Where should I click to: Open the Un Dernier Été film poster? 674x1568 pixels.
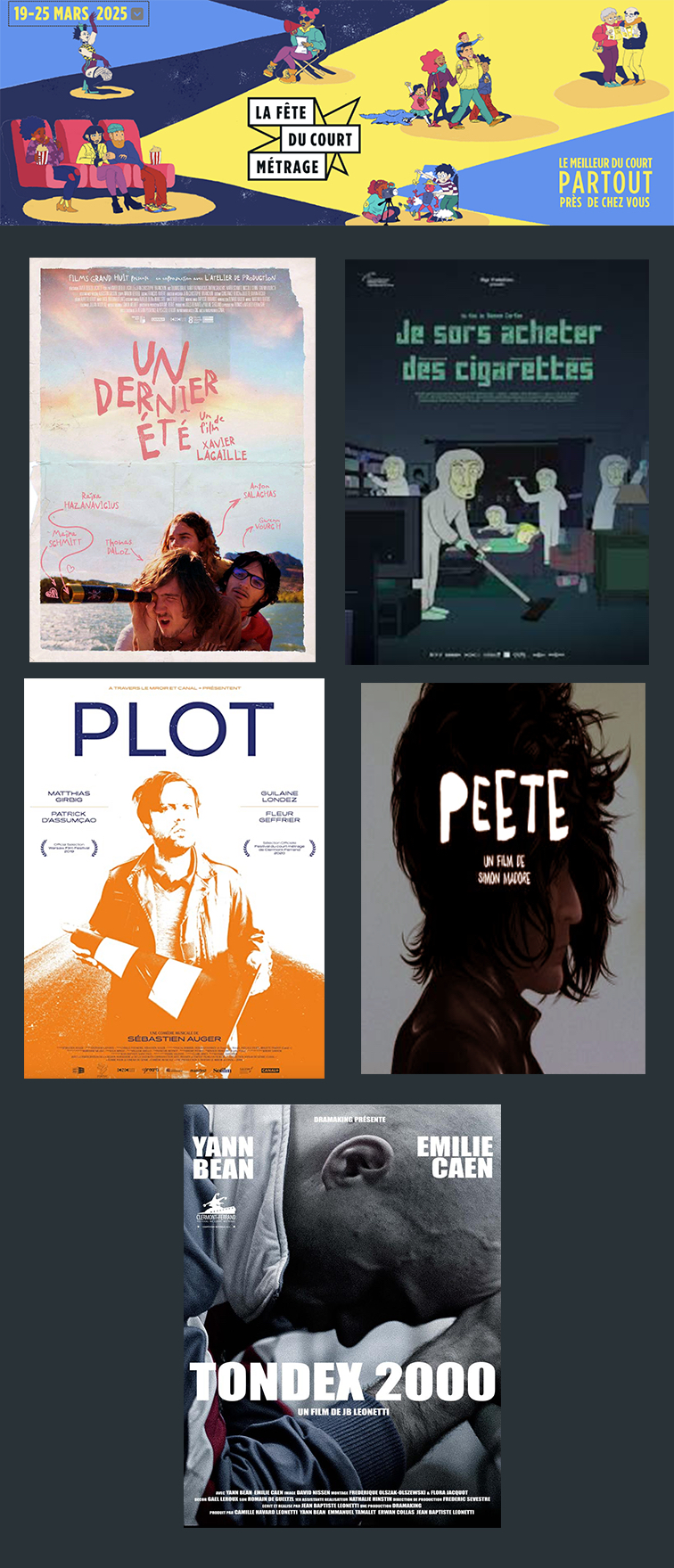(172, 460)
